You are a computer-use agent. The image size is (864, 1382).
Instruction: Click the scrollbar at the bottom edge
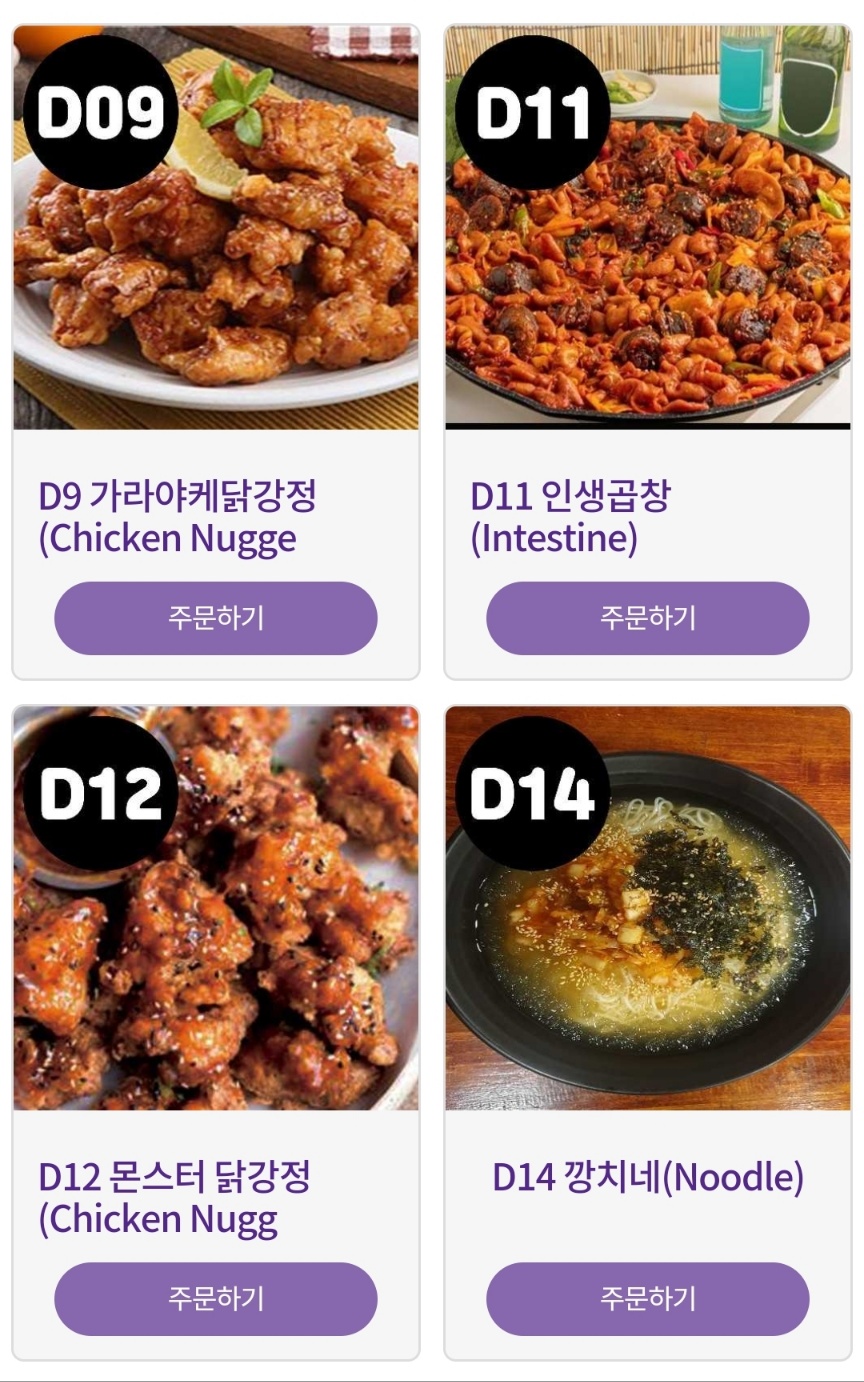pyautogui.click(x=432, y=1378)
